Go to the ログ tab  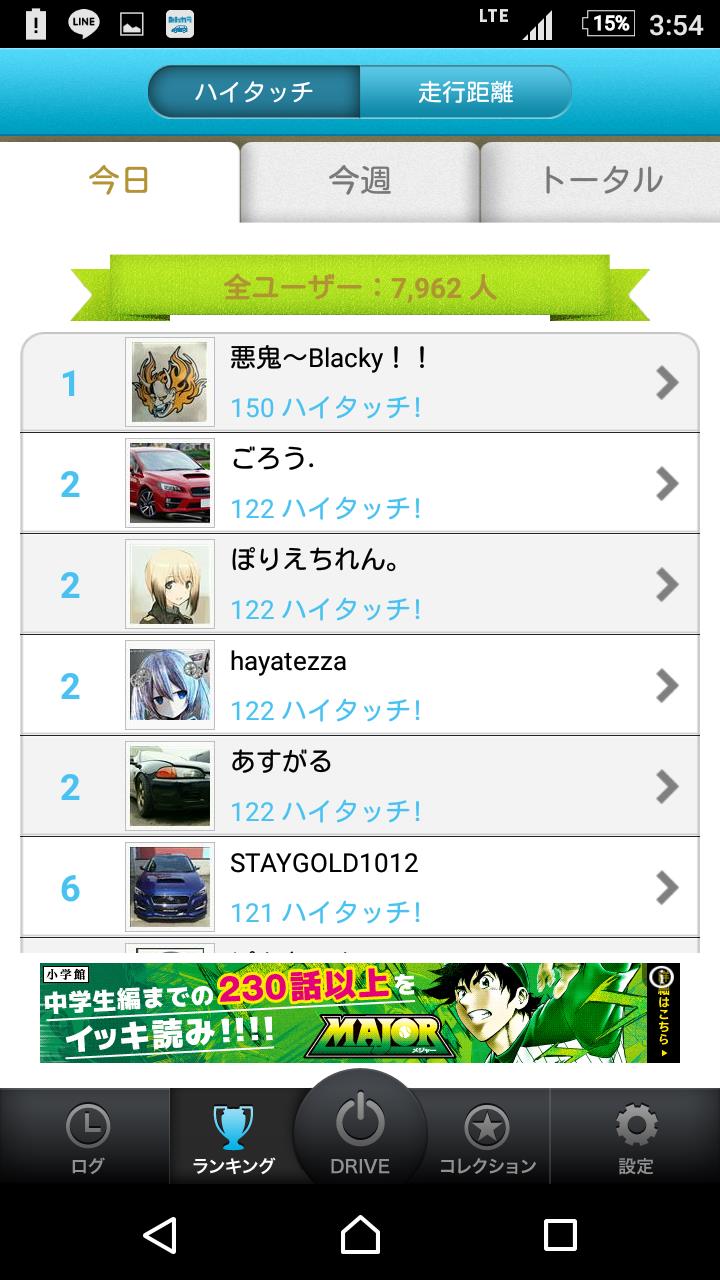87,1138
